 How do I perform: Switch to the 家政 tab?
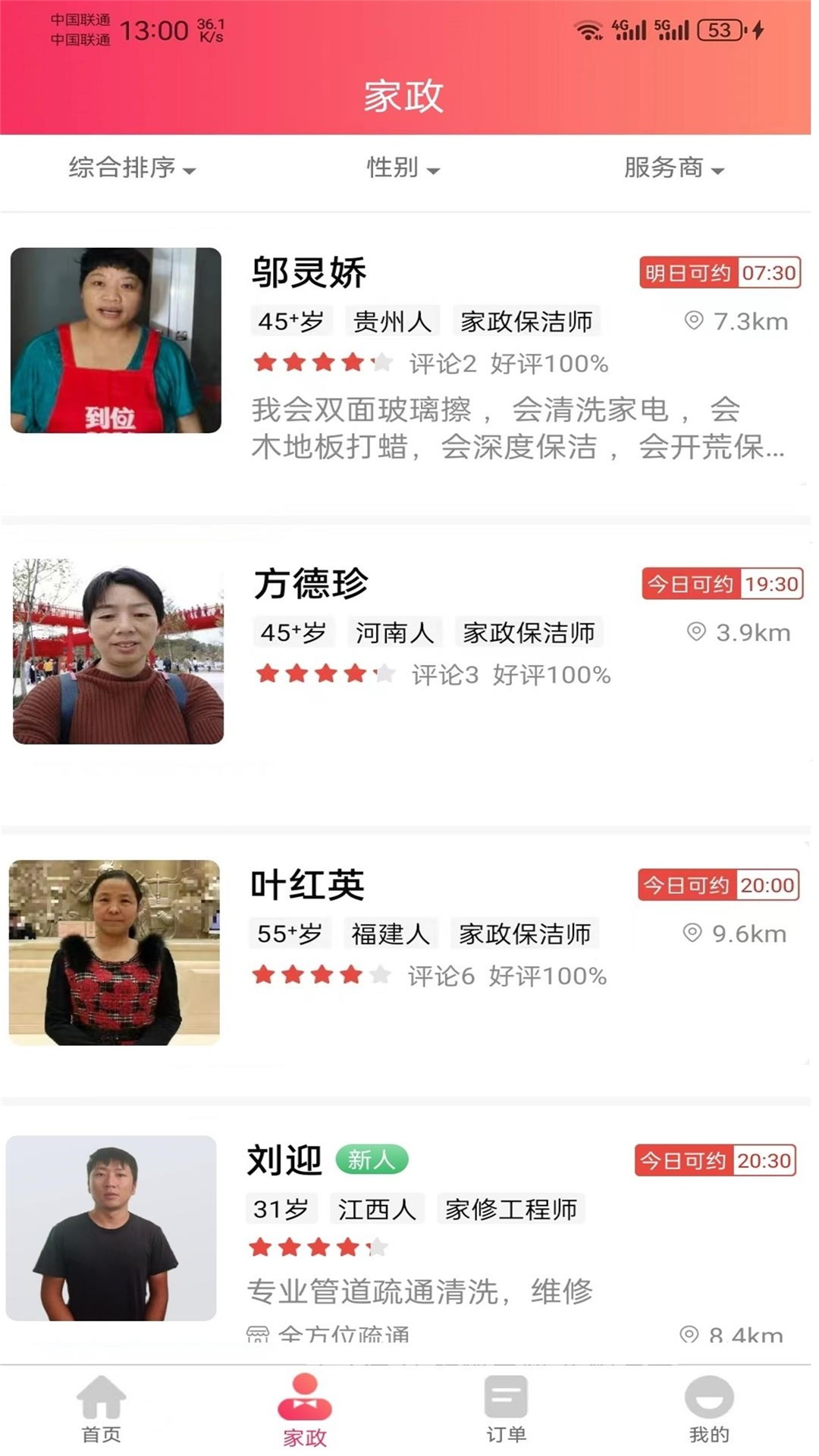304,1410
